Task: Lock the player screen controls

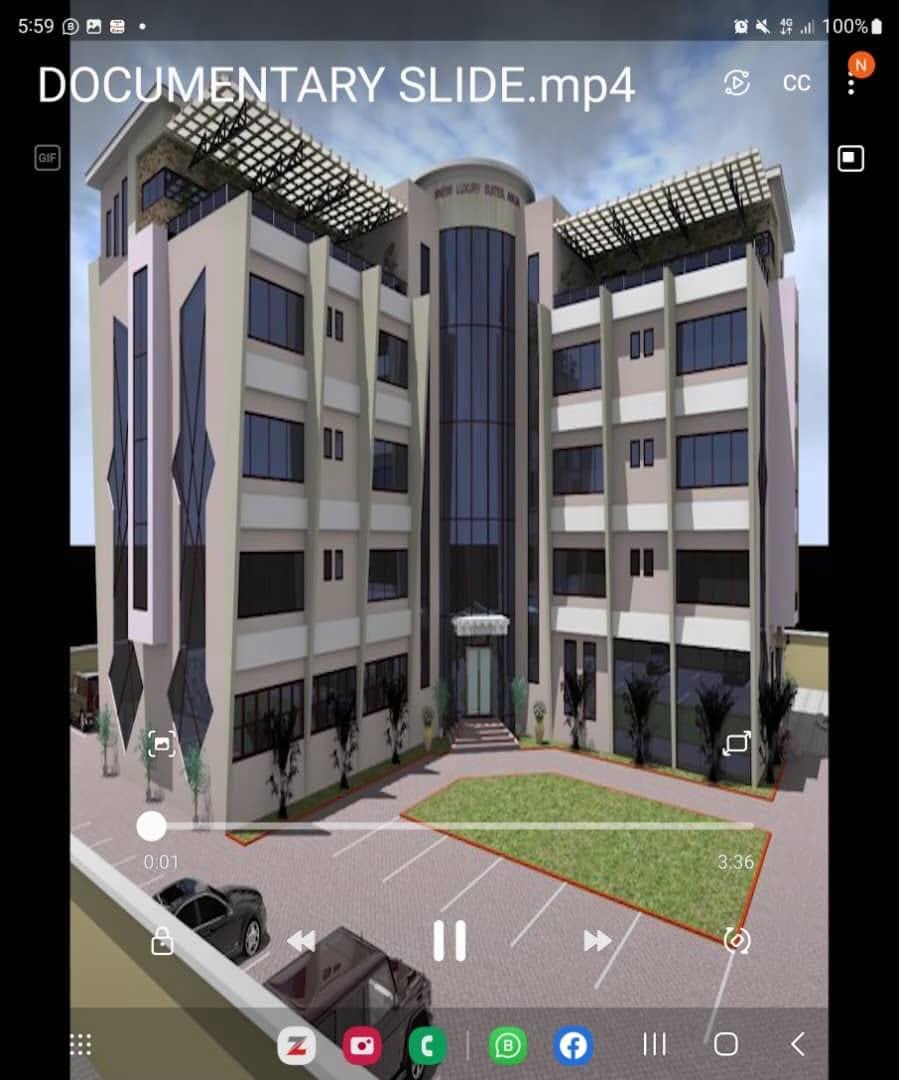Action: (x=162, y=941)
